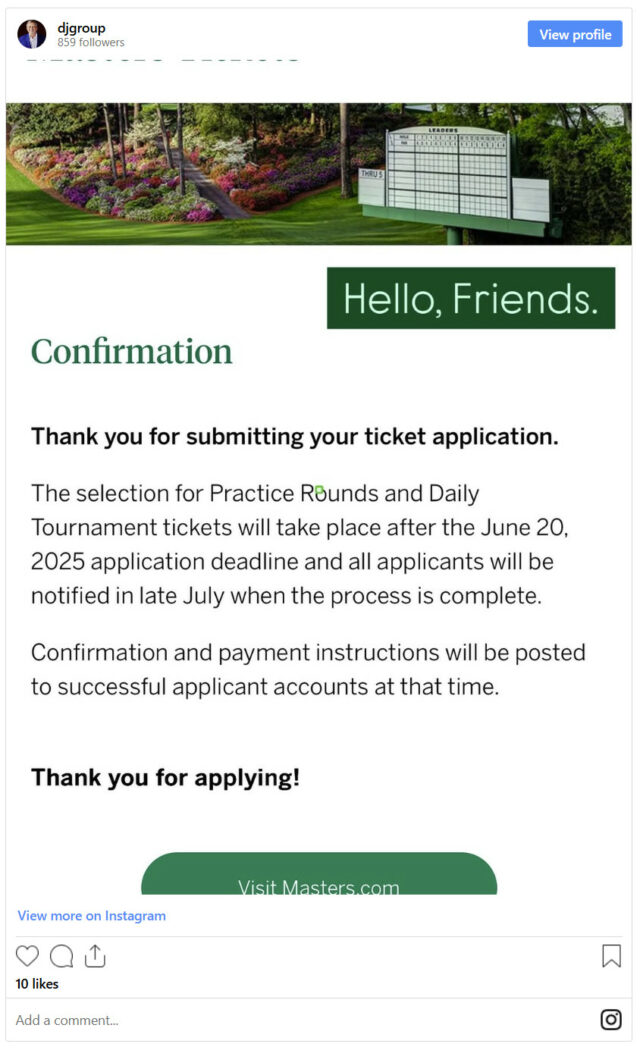
Task: Share the post with the share icon
Action: 95,956
